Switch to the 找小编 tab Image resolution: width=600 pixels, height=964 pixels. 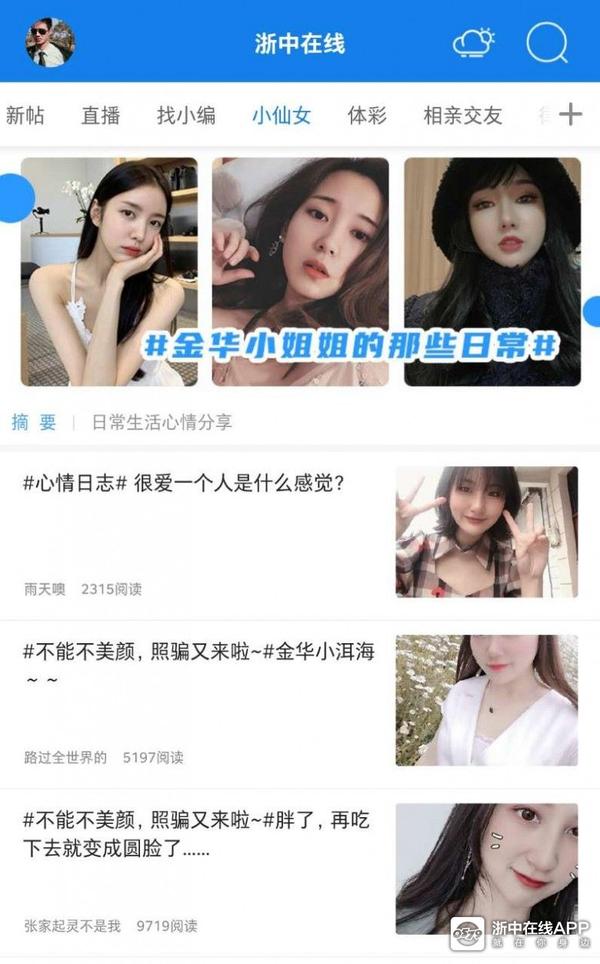click(185, 115)
